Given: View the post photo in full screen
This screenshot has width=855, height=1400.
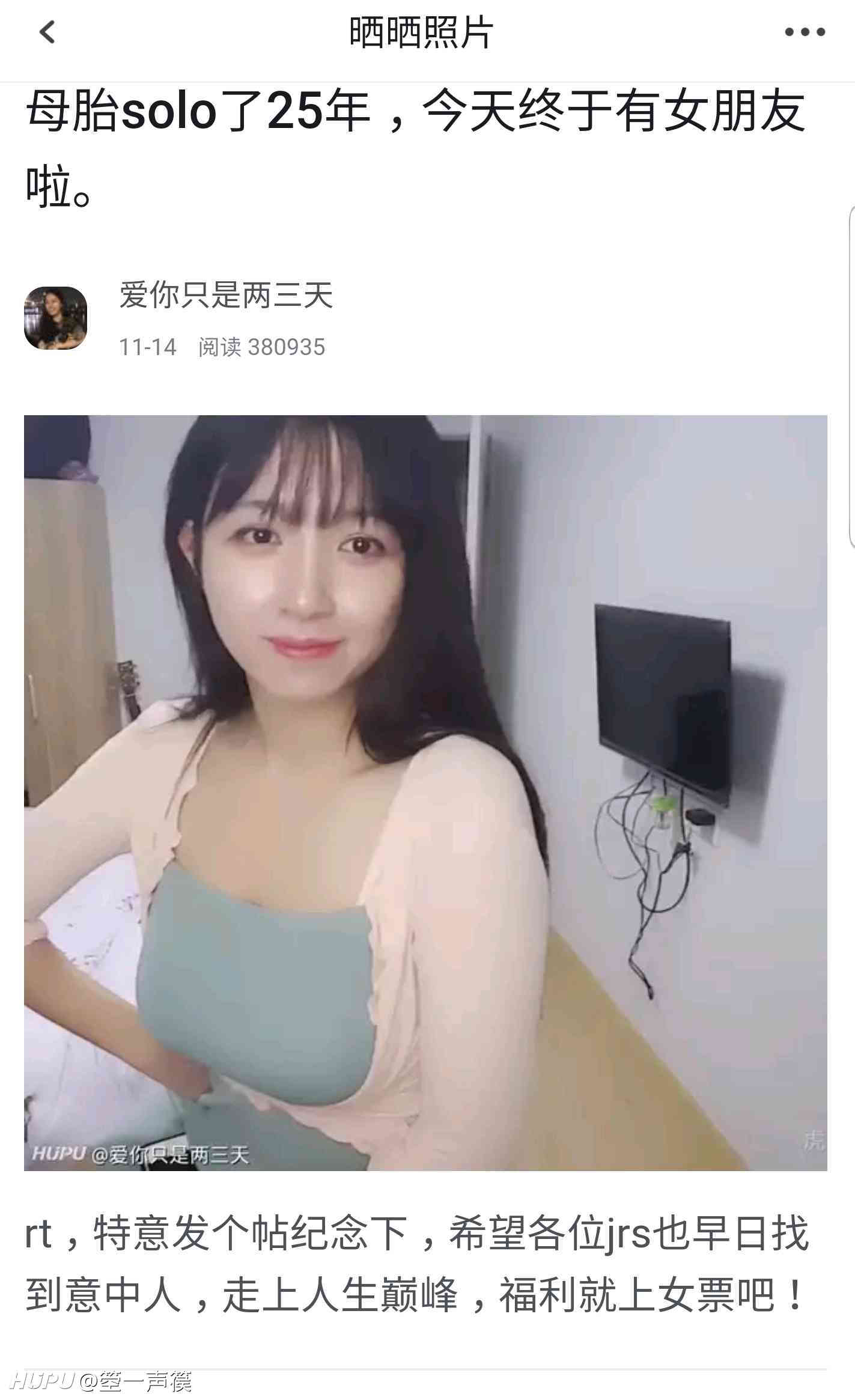Looking at the screenshot, I should click(x=425, y=793).
